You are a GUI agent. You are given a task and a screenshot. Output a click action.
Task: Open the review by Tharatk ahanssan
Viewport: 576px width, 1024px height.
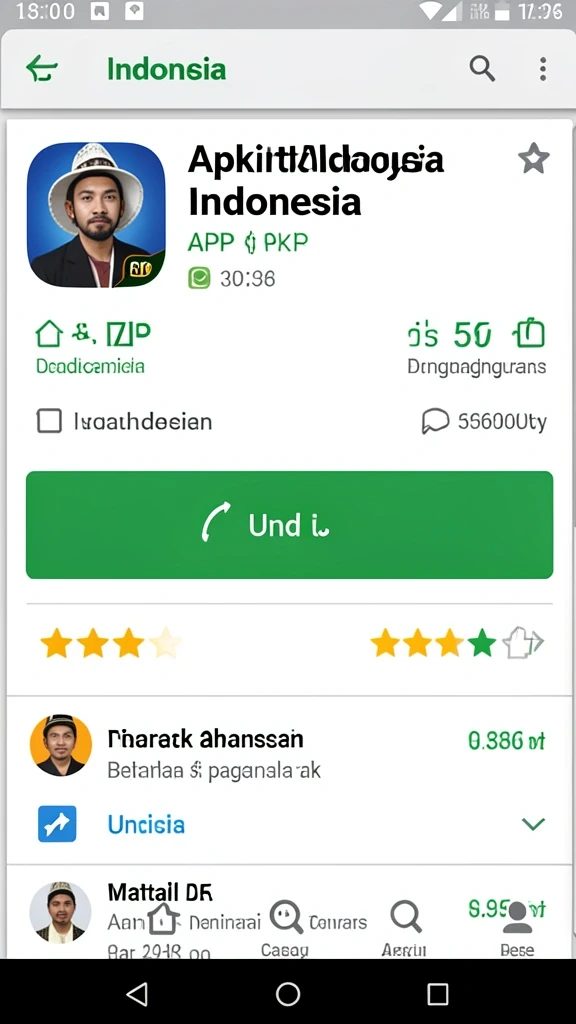point(287,745)
